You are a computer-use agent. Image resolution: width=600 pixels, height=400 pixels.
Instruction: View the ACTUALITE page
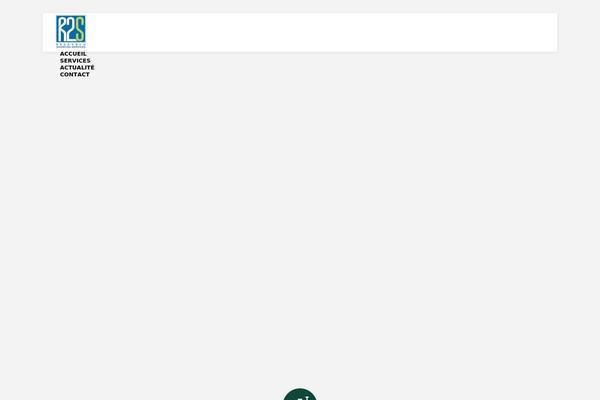click(77, 68)
